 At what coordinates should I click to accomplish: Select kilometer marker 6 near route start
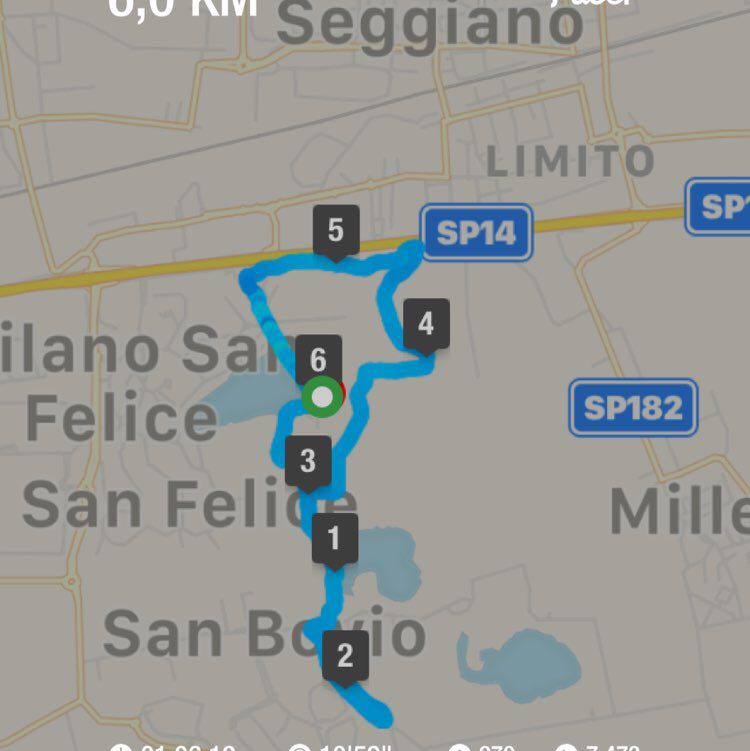318,356
